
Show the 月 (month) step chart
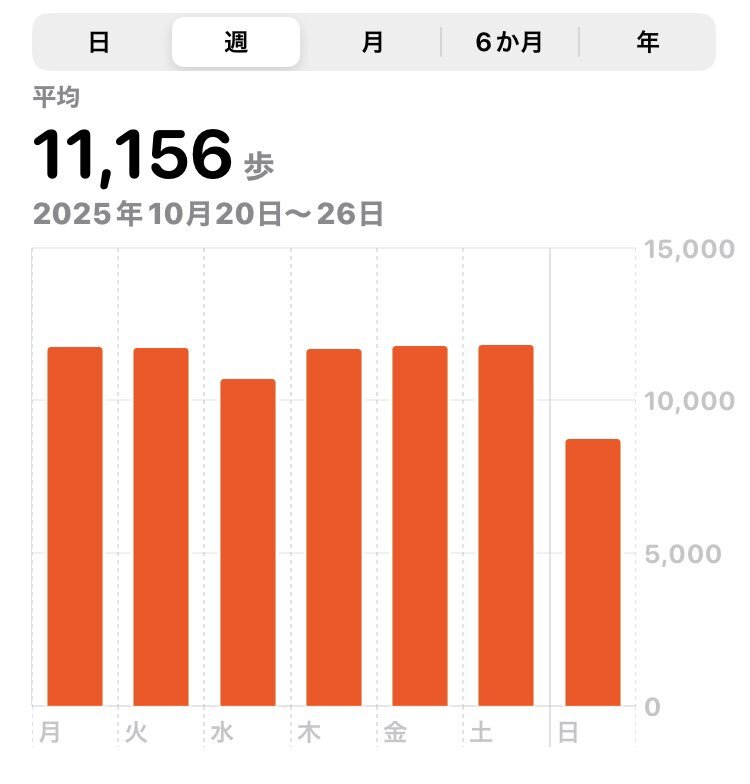click(373, 42)
